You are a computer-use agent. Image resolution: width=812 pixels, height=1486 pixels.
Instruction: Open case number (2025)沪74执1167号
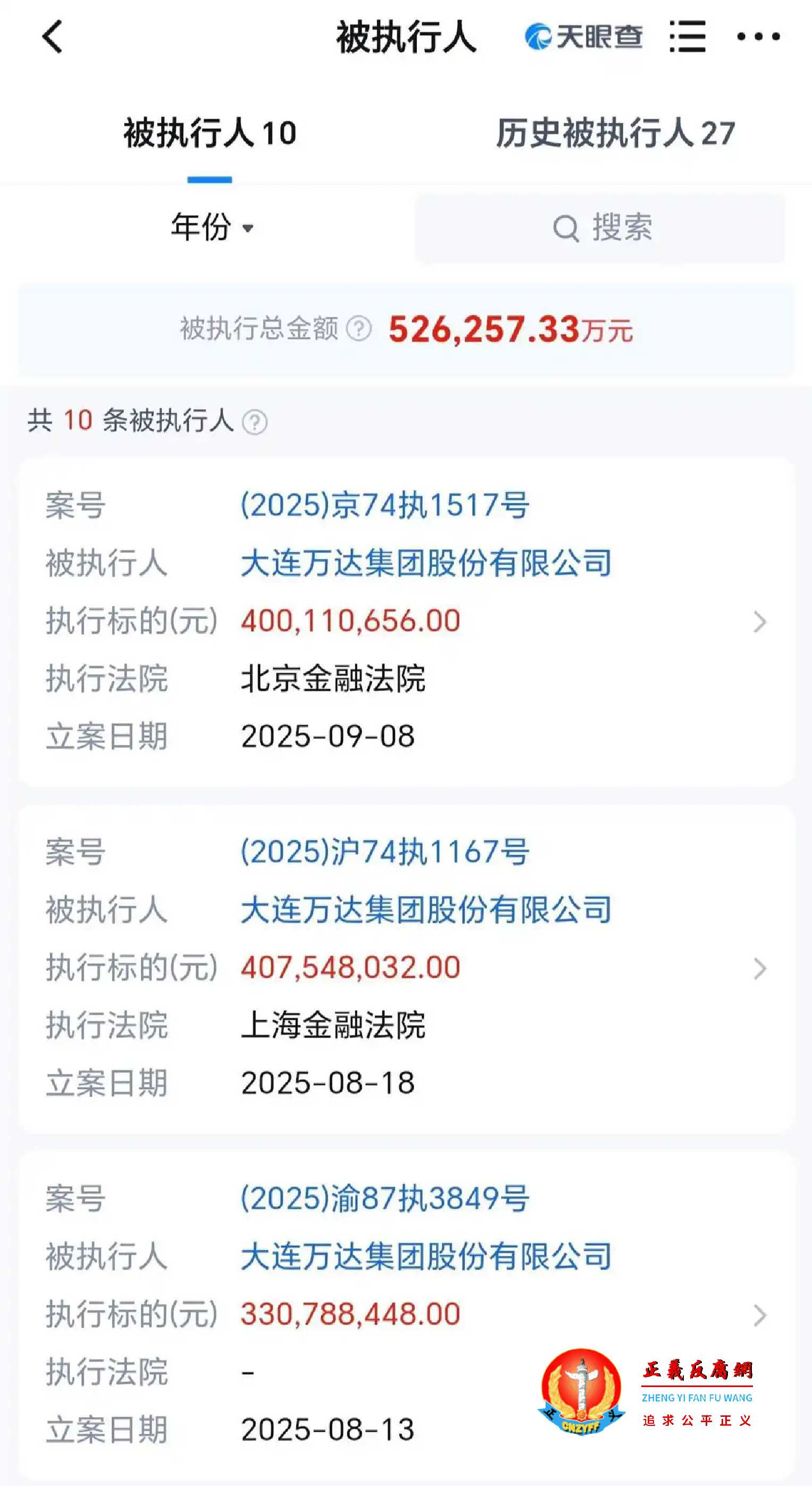point(383,852)
